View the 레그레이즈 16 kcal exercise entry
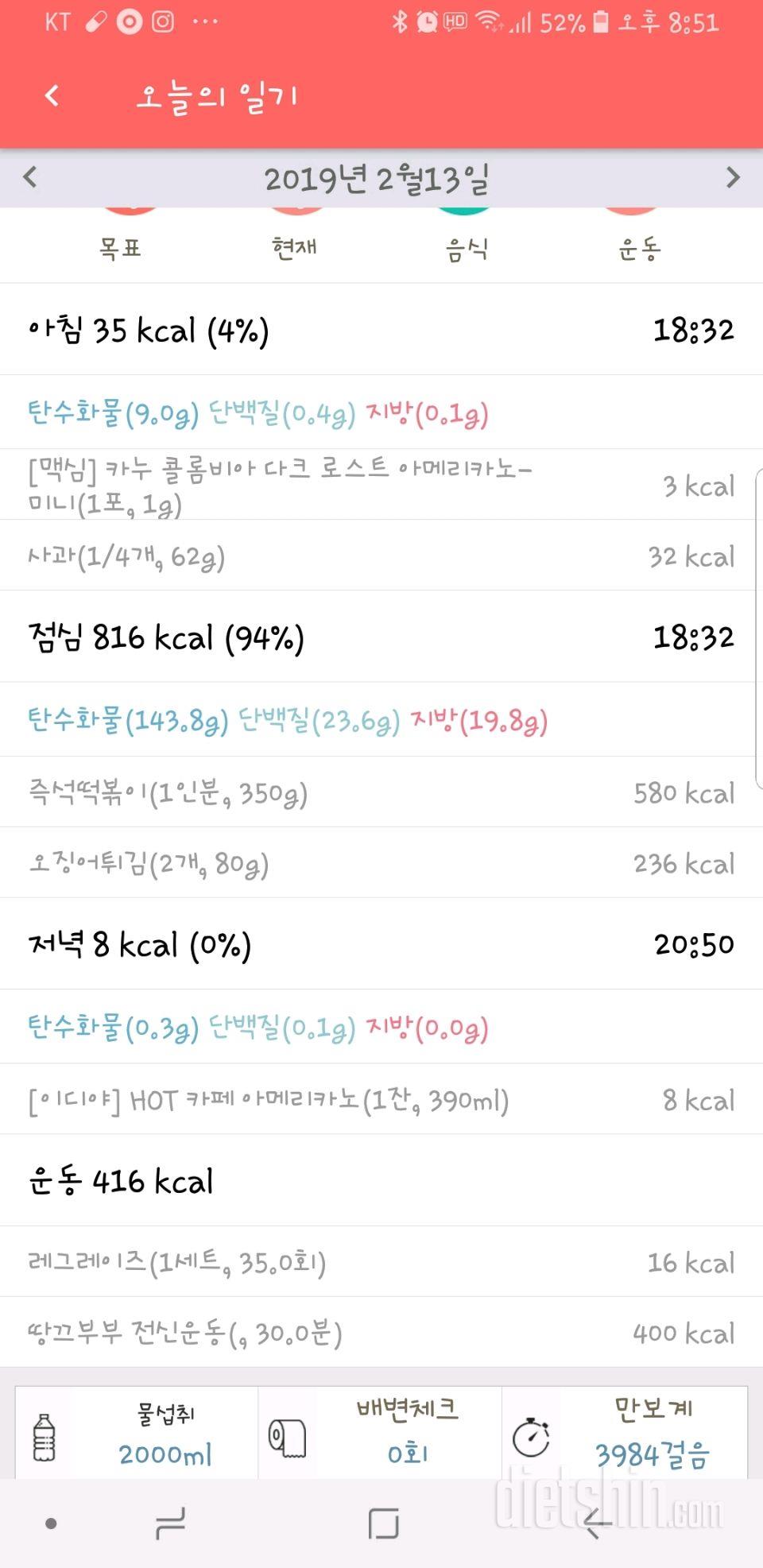Viewport: 763px width, 1568px height. coord(381,1262)
